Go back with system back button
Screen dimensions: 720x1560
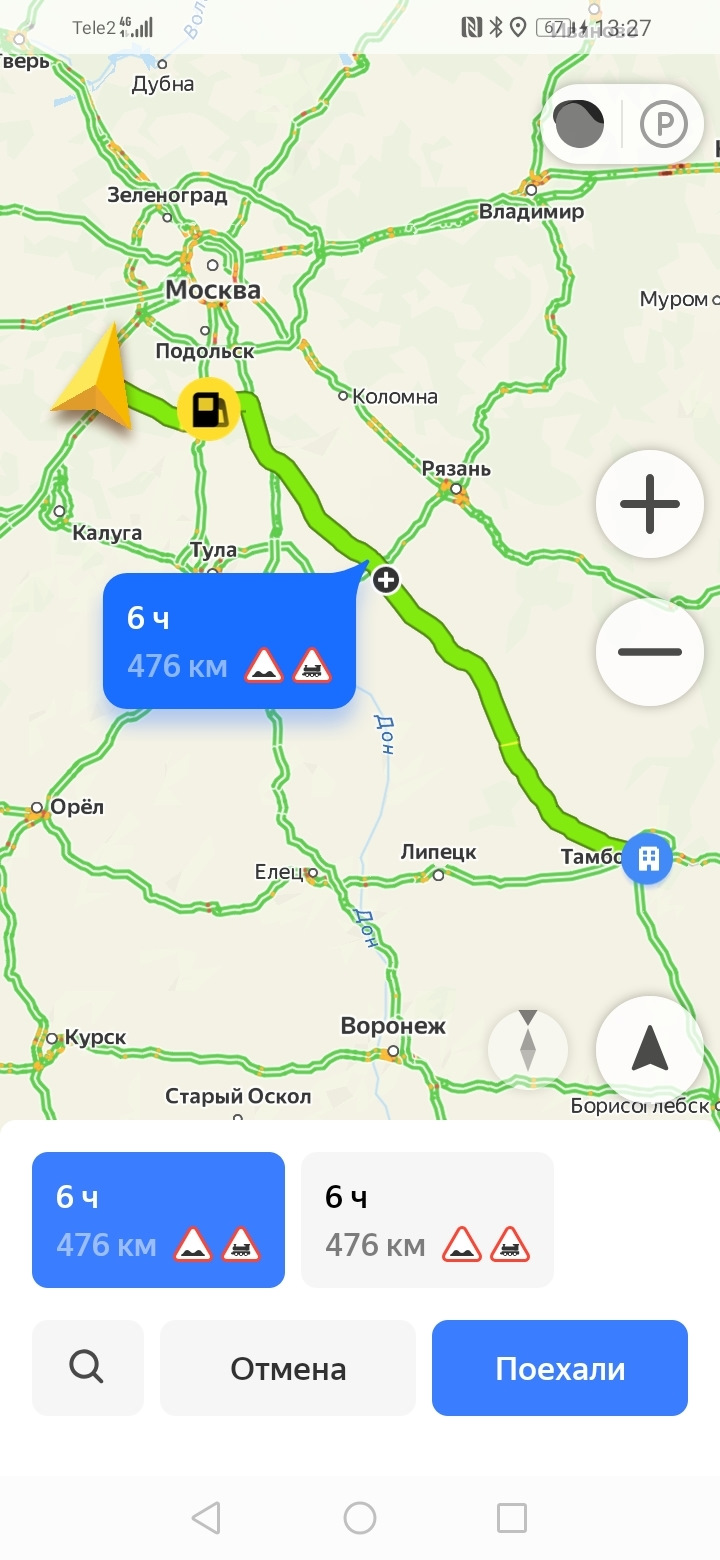click(206, 1518)
